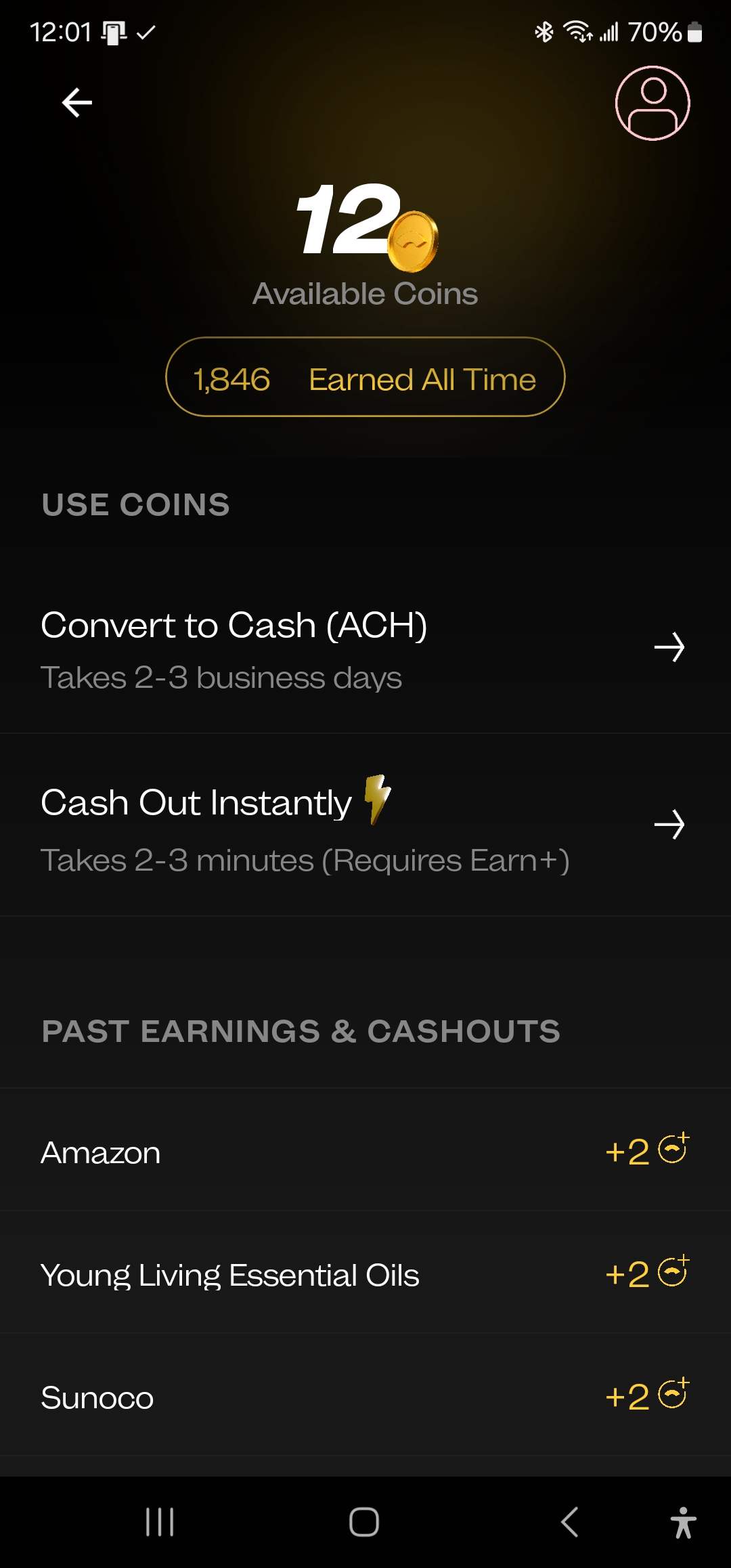Tap the 1,846 Earned All Time pill
This screenshot has height=1568, width=731.
click(x=365, y=377)
